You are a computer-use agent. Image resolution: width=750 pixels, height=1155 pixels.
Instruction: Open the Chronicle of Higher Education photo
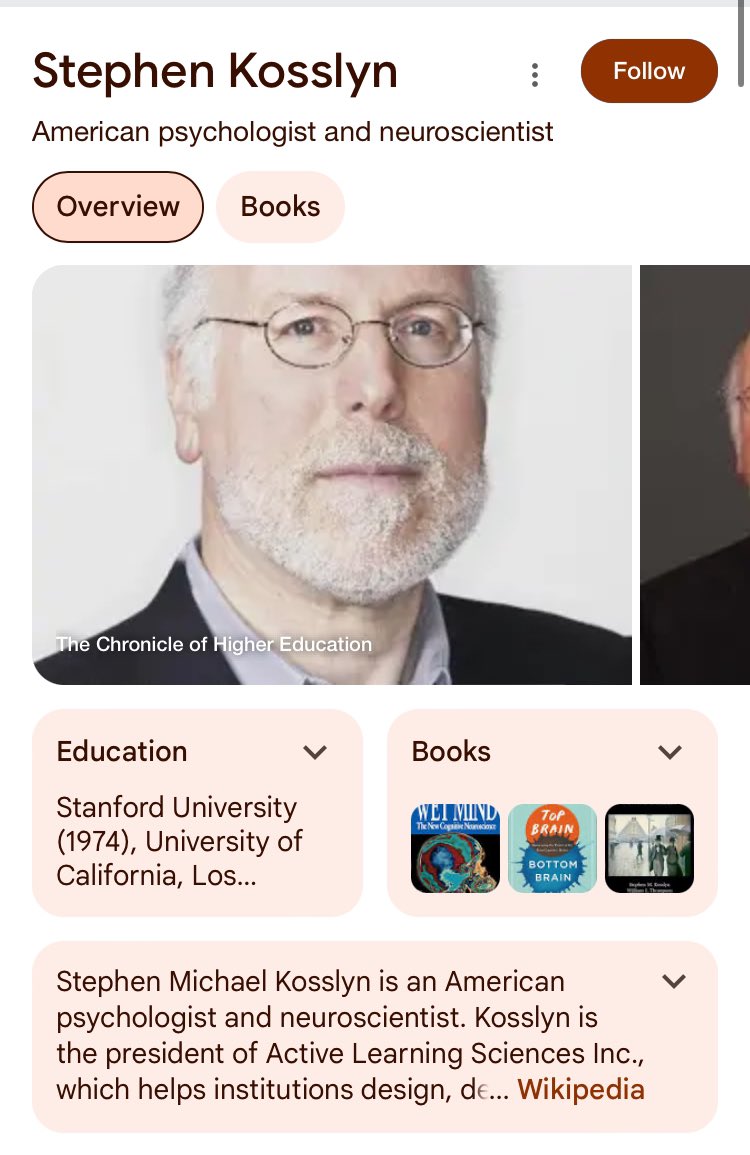[x=332, y=474]
